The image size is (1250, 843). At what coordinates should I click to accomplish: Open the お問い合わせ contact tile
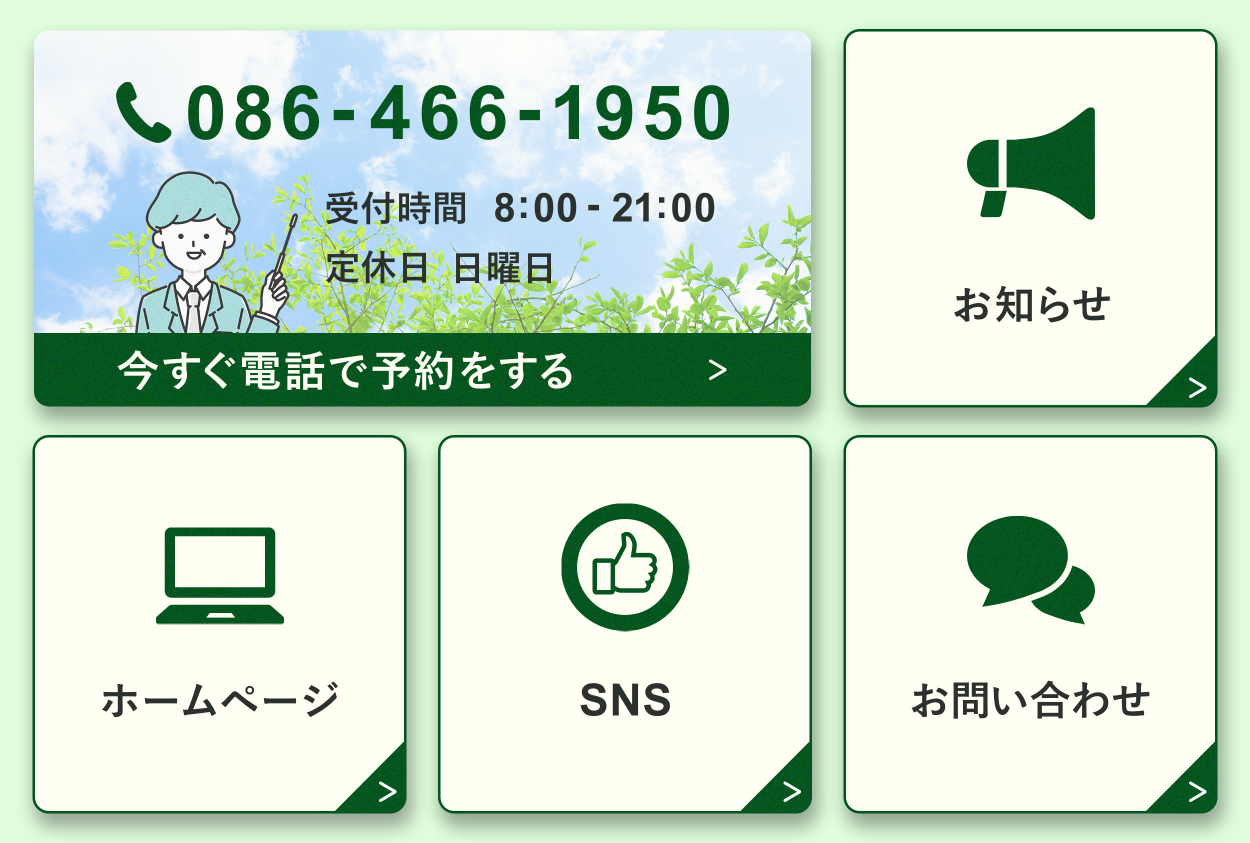point(1030,624)
